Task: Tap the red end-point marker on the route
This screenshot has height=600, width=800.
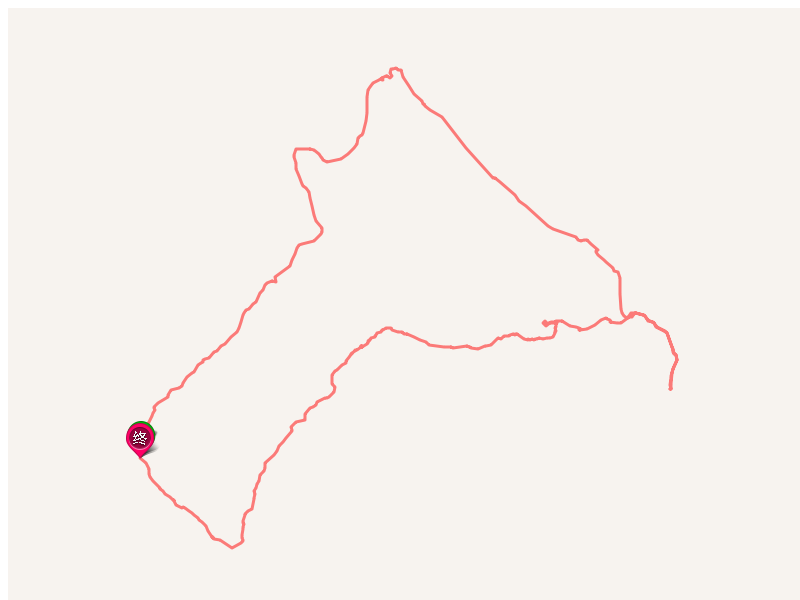Action: 140,437
